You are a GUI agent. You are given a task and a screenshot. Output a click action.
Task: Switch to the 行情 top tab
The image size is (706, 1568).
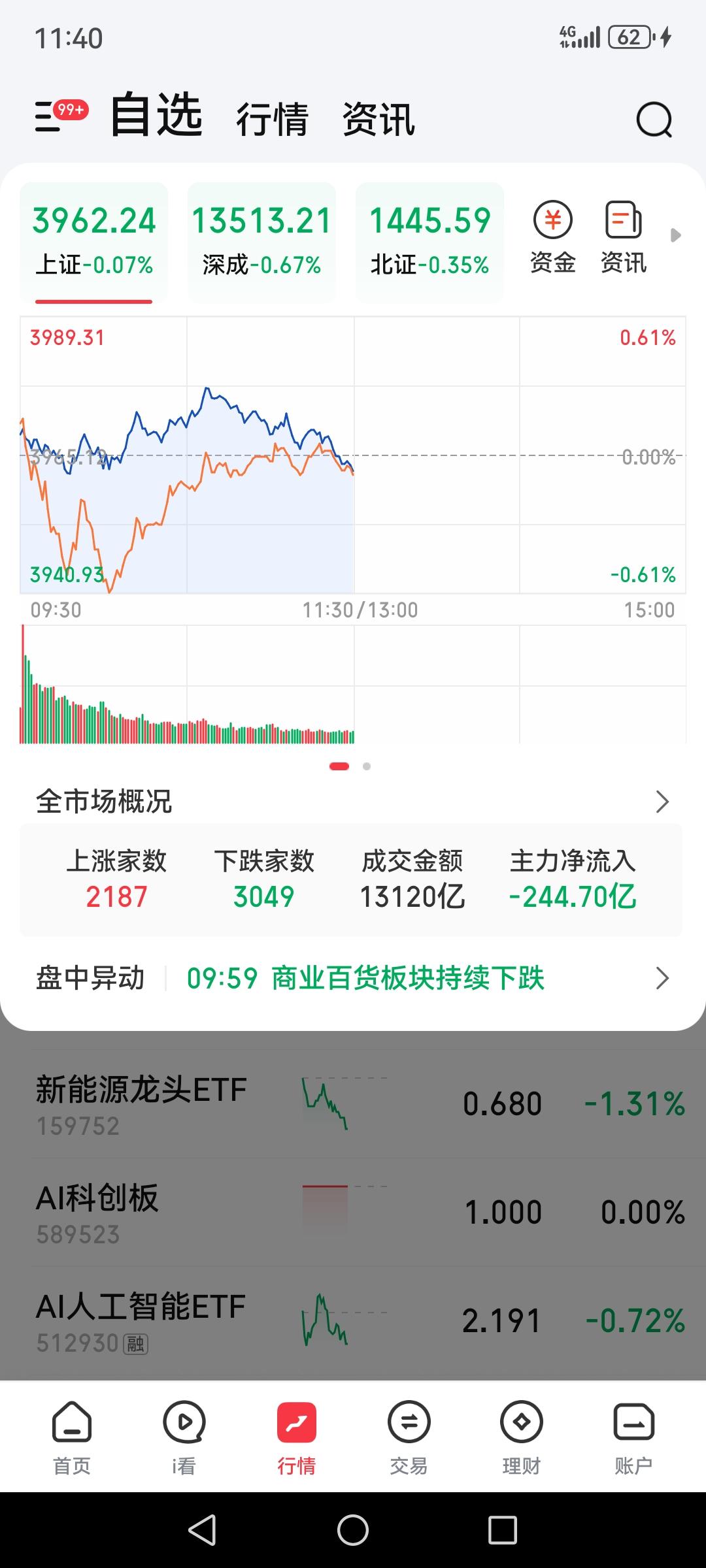tap(272, 120)
